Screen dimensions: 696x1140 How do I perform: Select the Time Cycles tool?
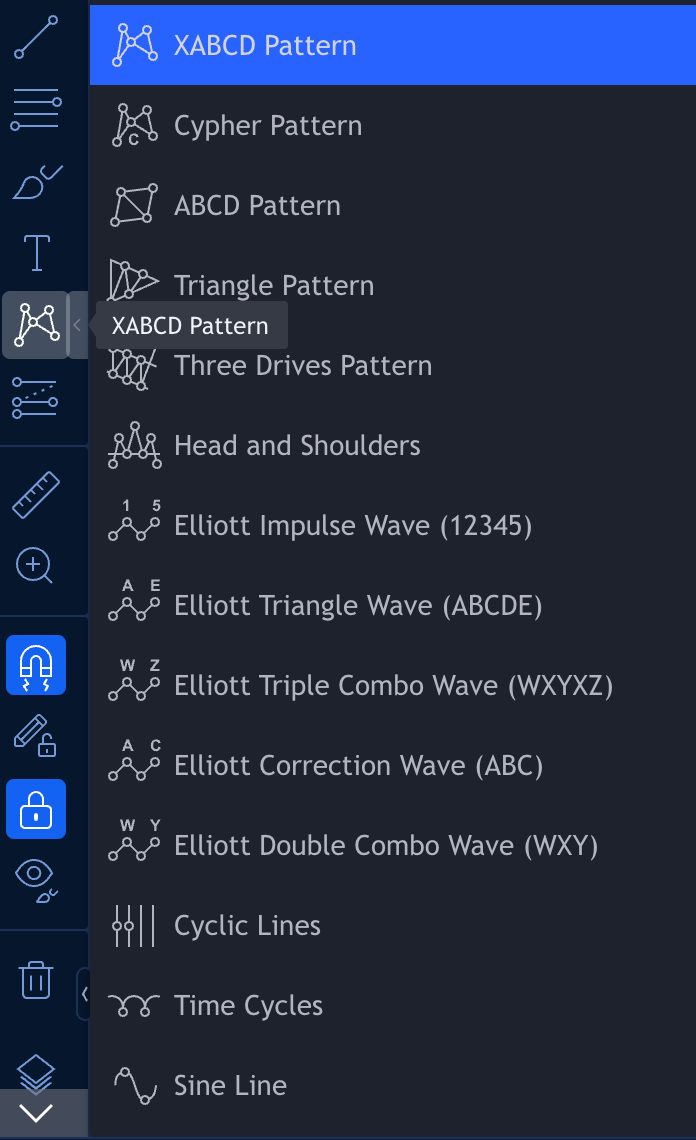click(x=248, y=1006)
